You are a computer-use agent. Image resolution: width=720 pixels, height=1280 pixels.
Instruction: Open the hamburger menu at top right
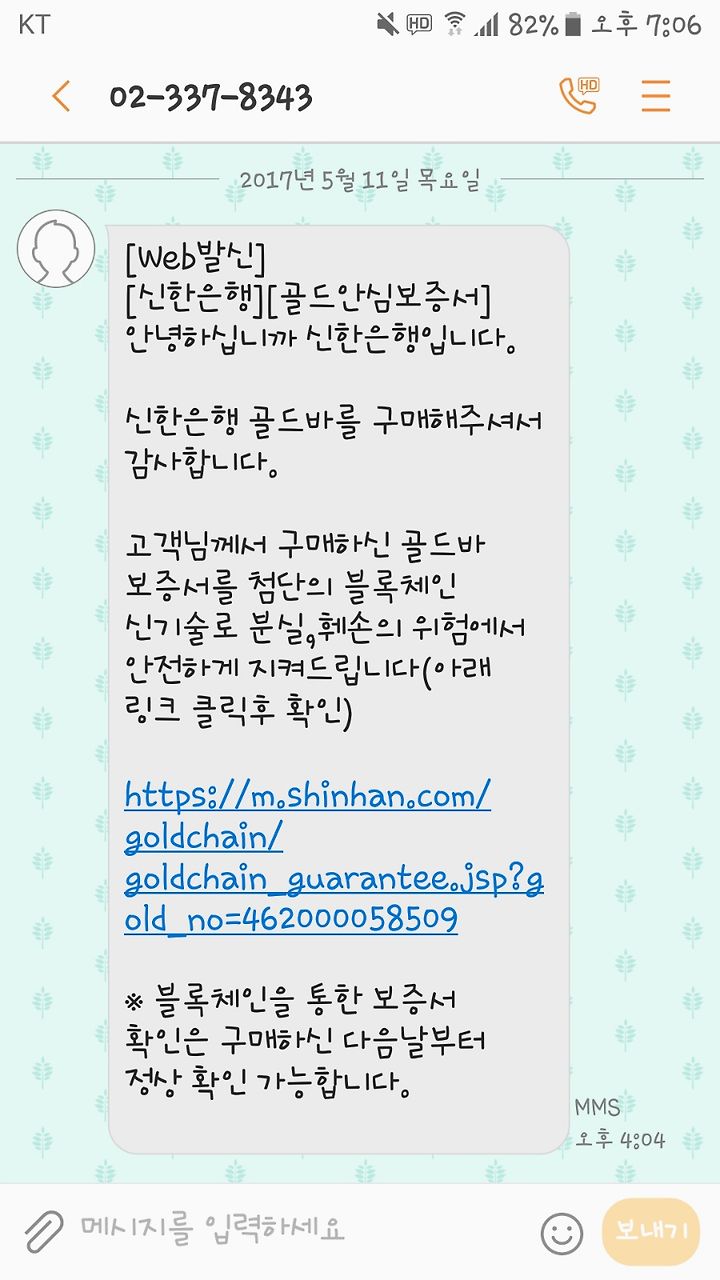pos(656,96)
